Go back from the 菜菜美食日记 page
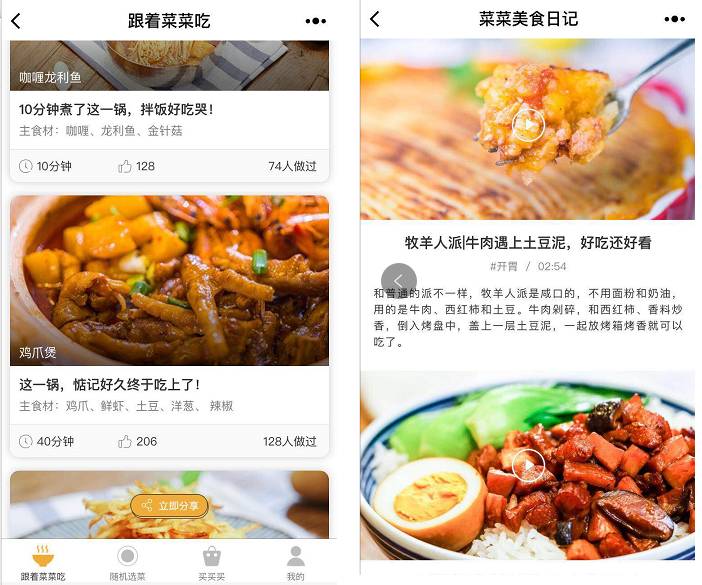 [375, 19]
